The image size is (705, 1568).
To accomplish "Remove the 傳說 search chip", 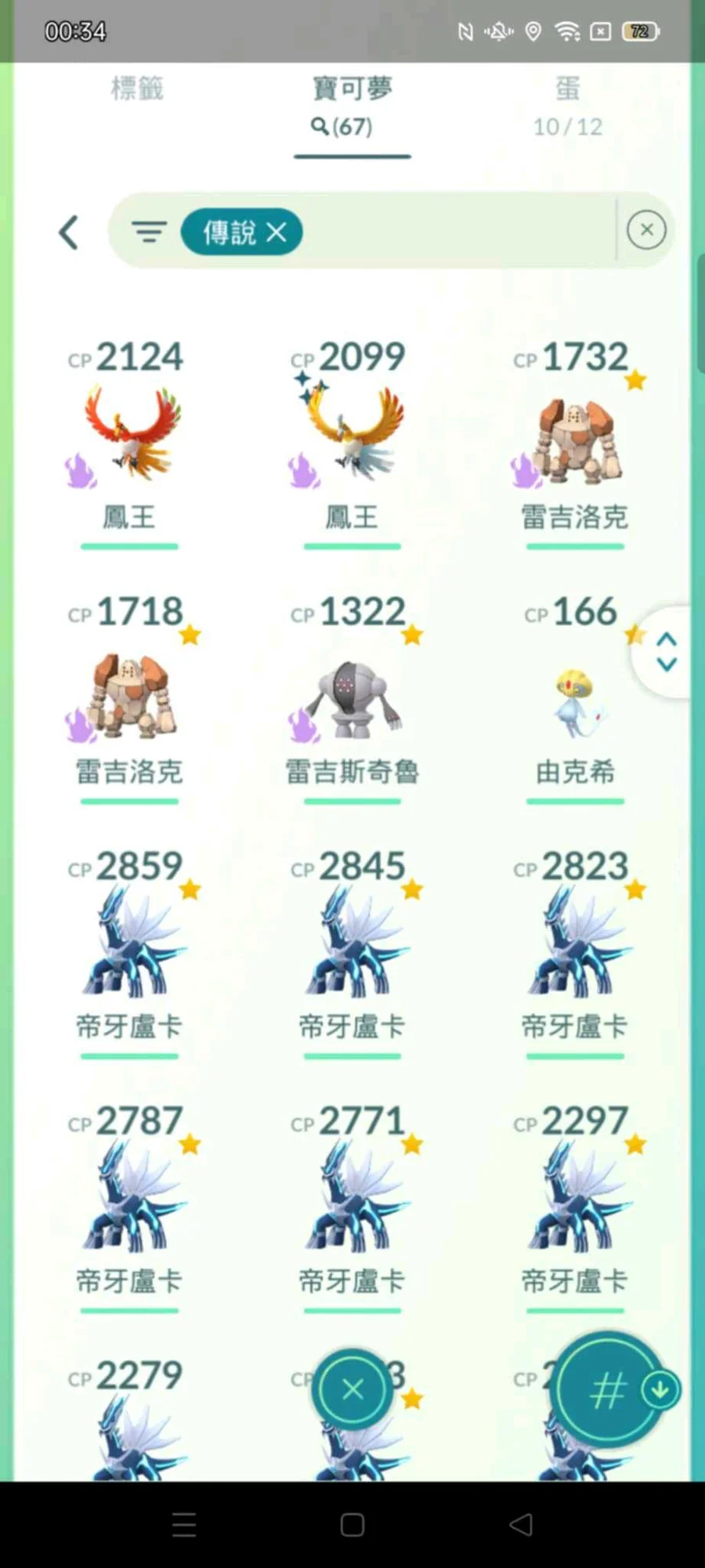I will click(276, 232).
